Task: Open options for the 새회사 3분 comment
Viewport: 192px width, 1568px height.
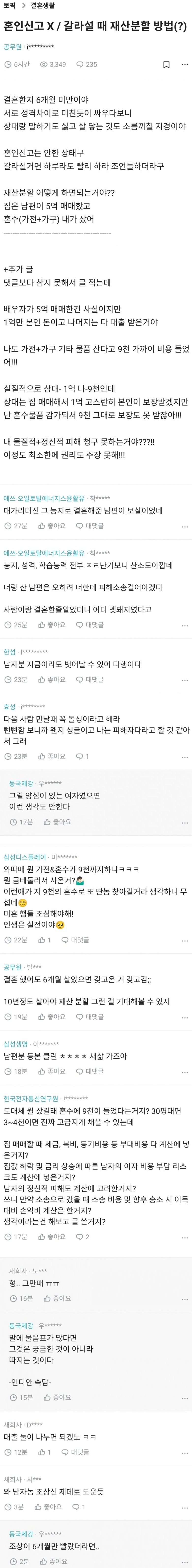Action: pyautogui.click(x=185, y=1507)
